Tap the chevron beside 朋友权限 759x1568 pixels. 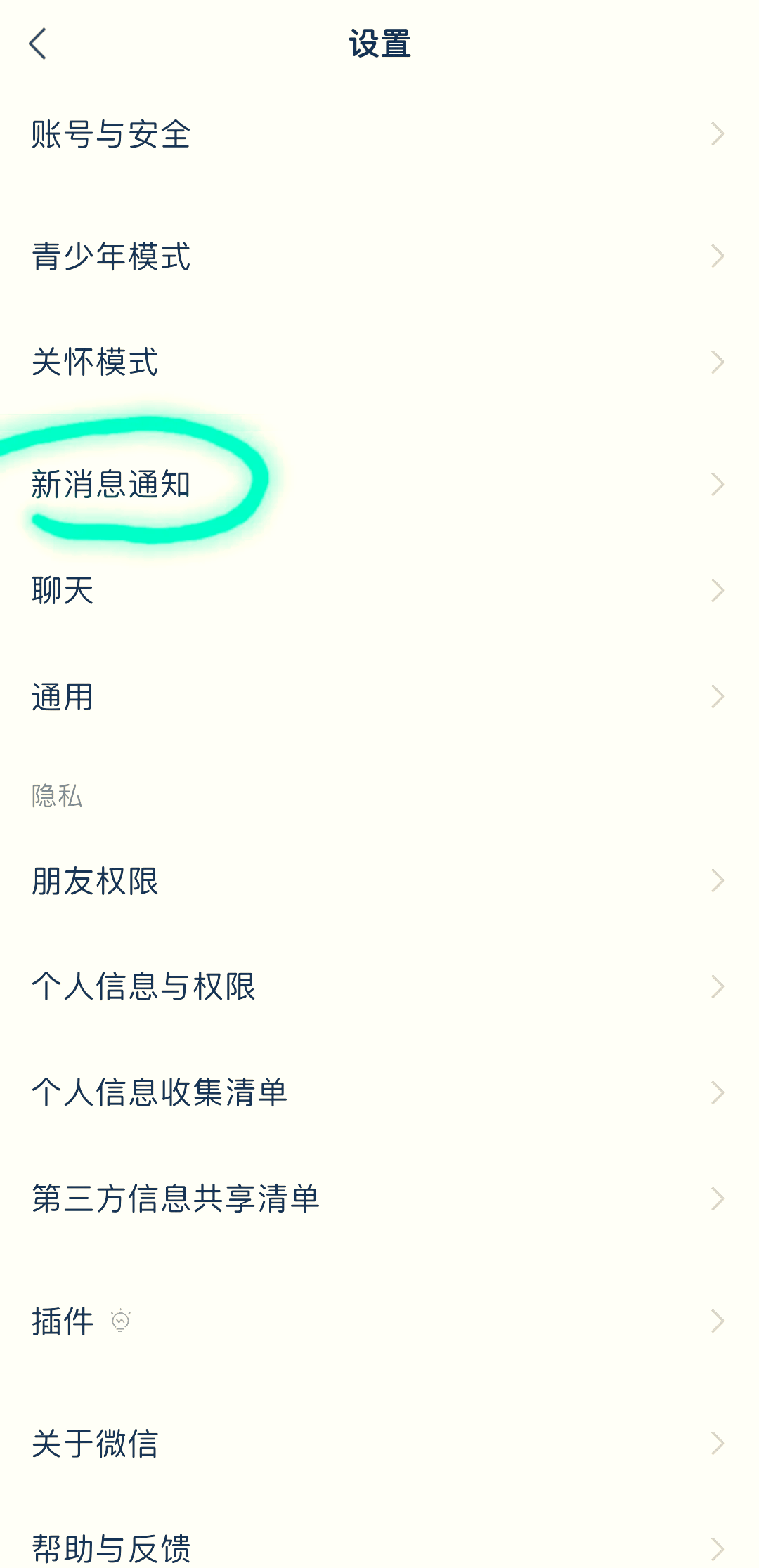pyautogui.click(x=717, y=880)
